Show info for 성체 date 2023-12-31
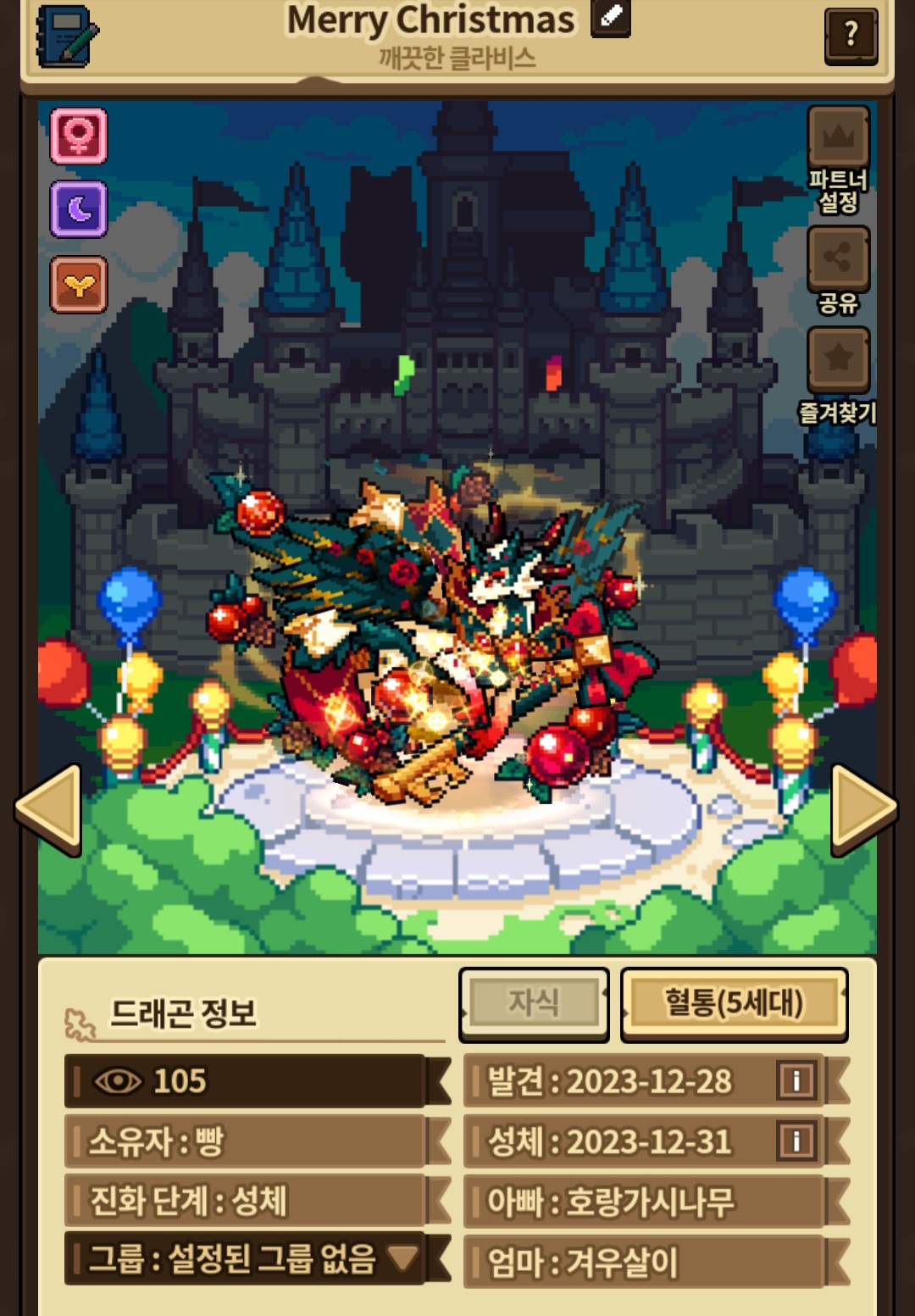 click(796, 1141)
